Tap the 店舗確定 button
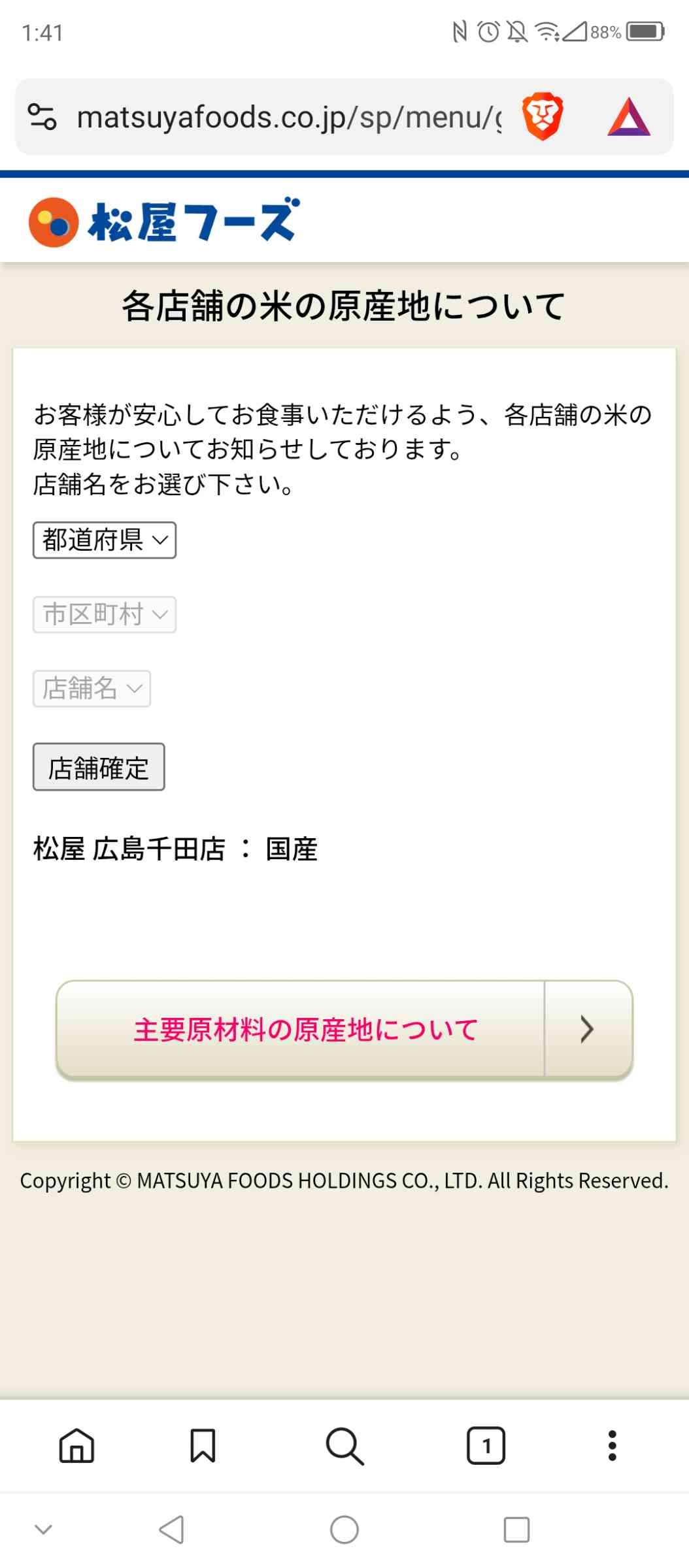This screenshot has width=689, height=1568. [x=99, y=767]
